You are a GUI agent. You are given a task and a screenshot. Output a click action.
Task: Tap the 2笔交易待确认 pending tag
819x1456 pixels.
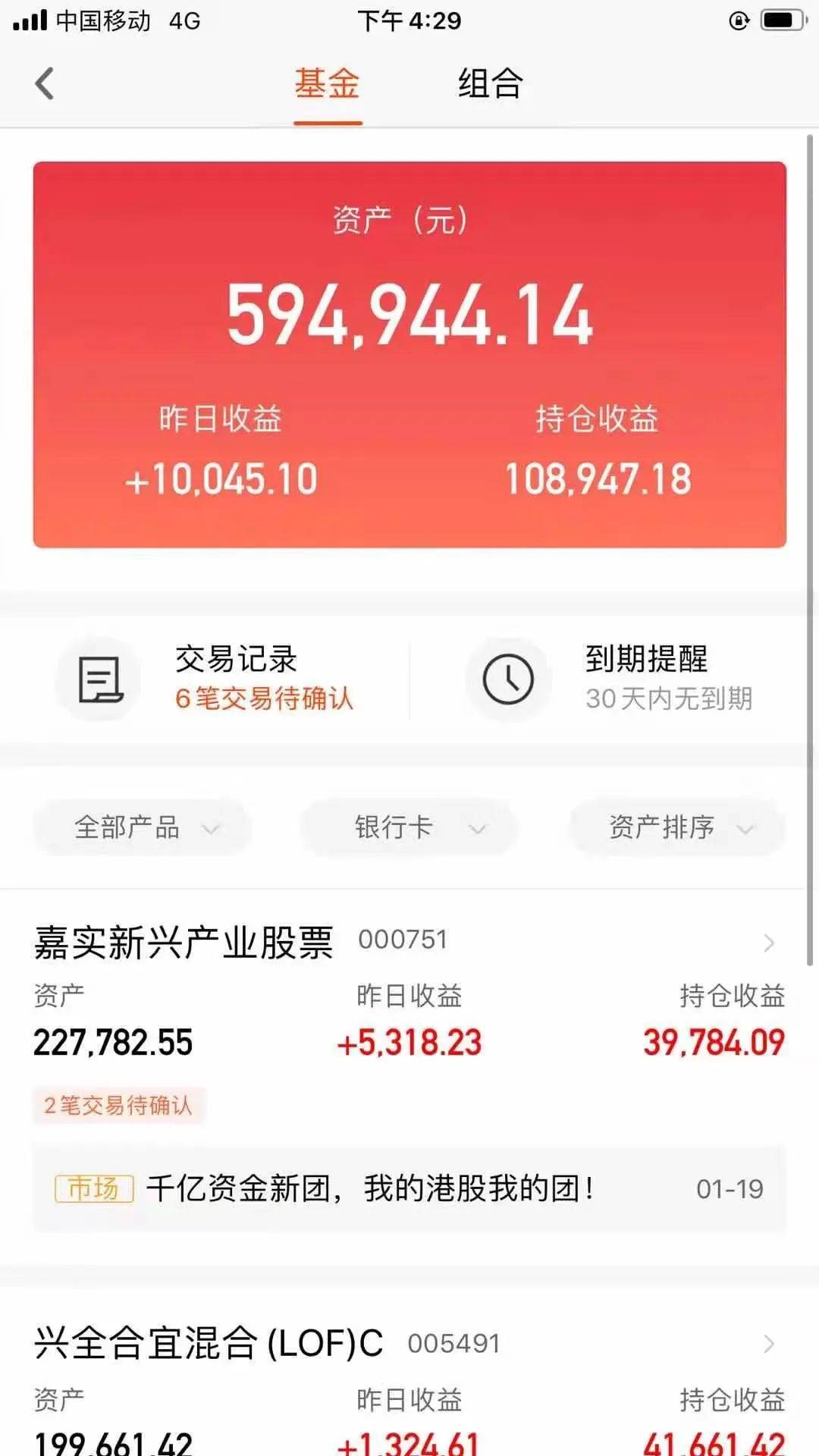[x=118, y=1106]
